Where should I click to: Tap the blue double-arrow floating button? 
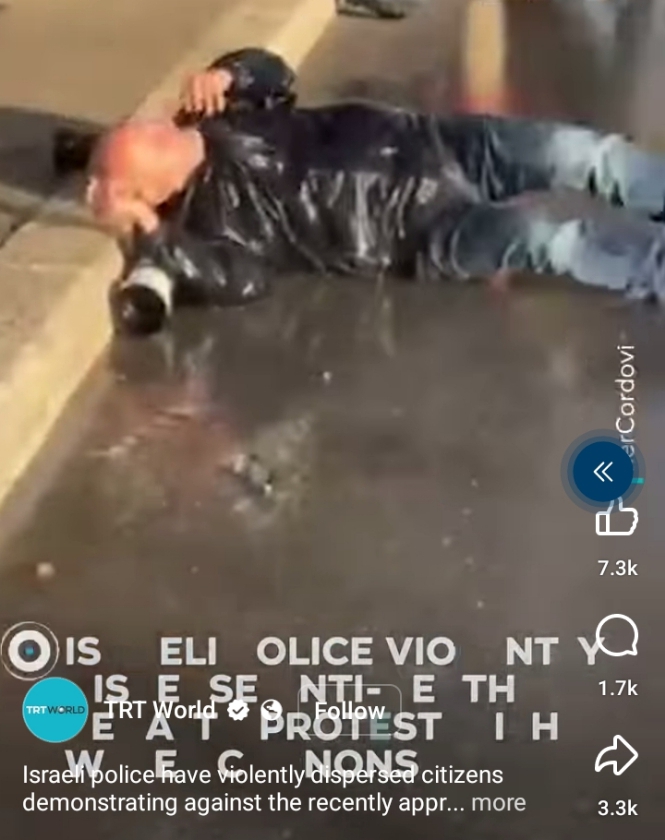coord(603,472)
